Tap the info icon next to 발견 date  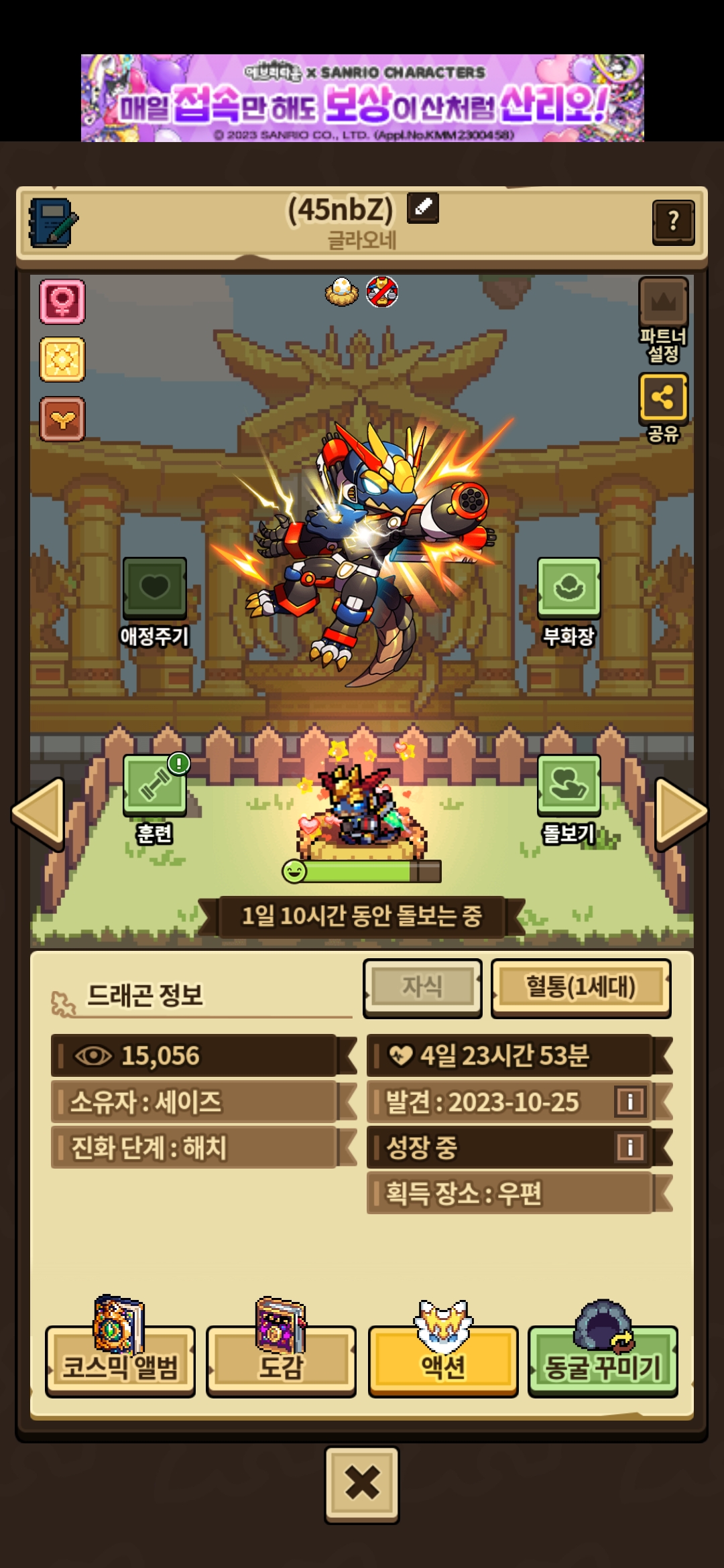(630, 1101)
